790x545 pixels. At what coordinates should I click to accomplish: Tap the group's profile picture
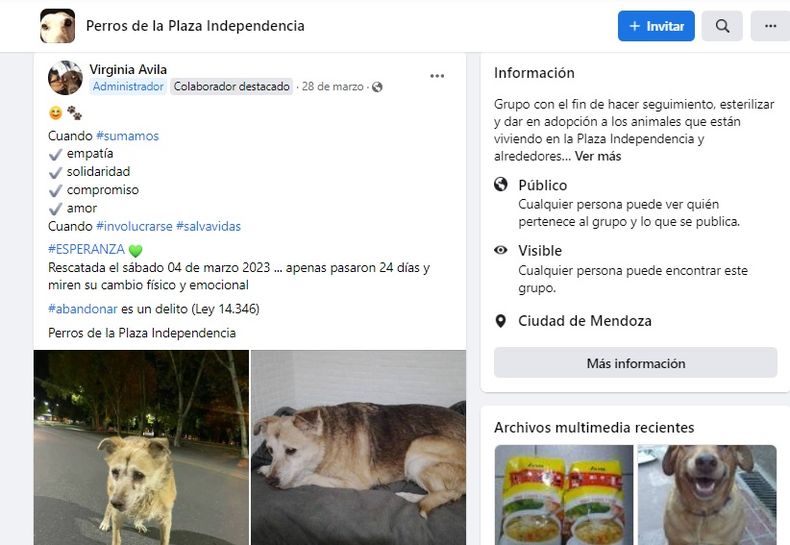click(x=58, y=26)
